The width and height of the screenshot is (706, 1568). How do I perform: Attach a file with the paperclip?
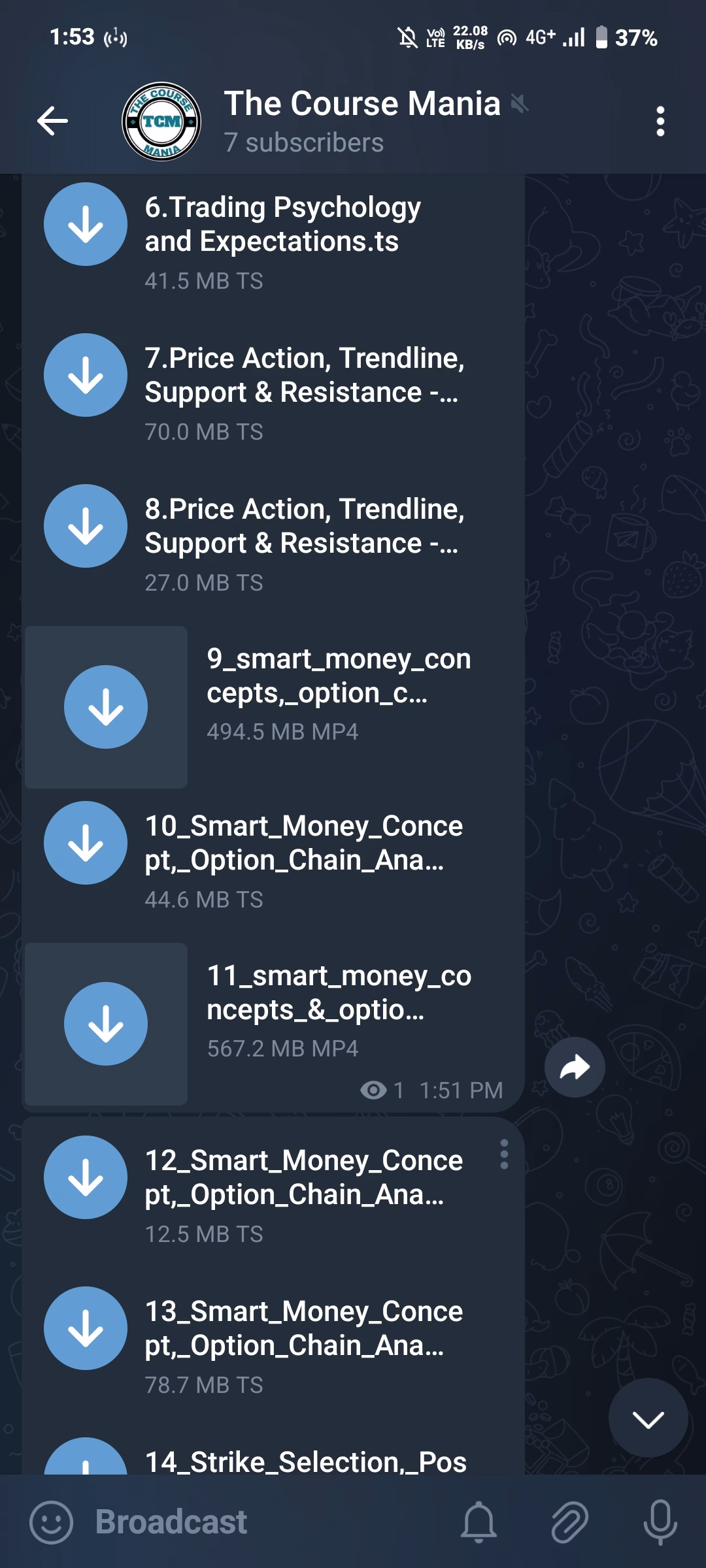point(569,1522)
